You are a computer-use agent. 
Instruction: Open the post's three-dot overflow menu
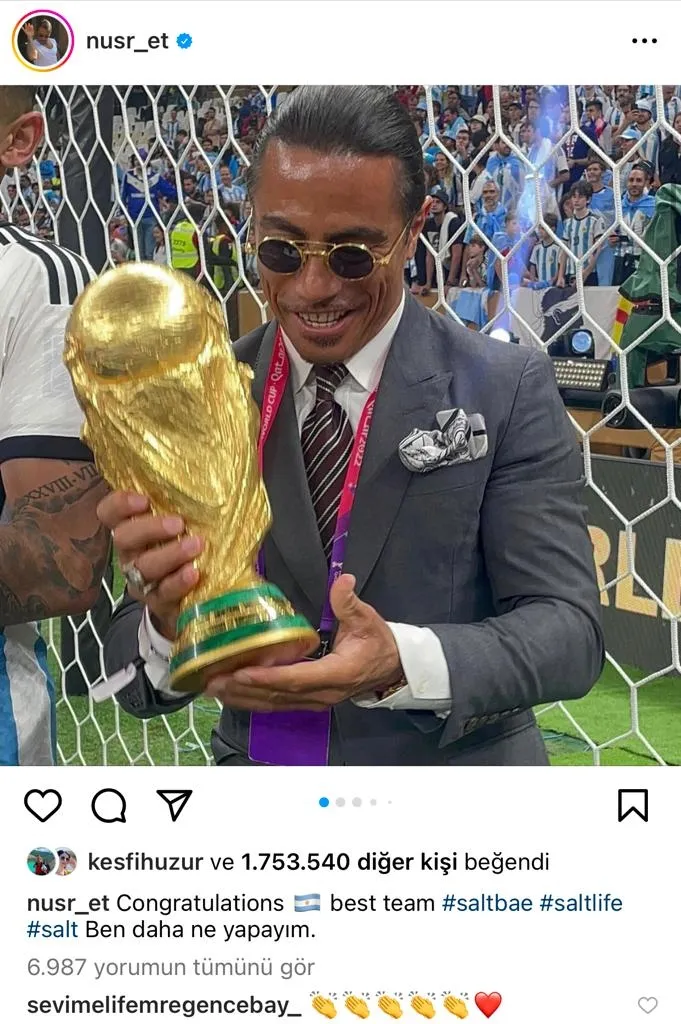[x=645, y=41]
